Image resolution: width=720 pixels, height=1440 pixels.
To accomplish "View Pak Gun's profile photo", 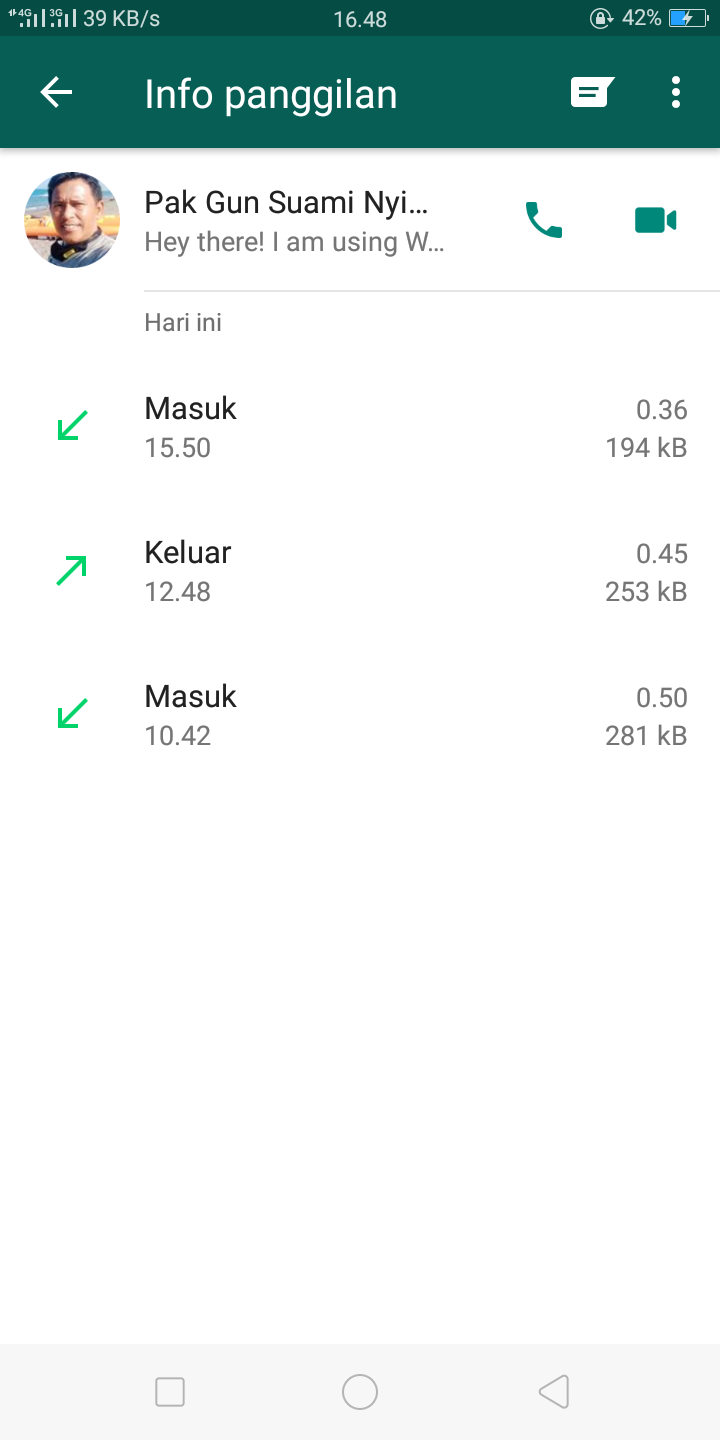I will click(x=72, y=220).
